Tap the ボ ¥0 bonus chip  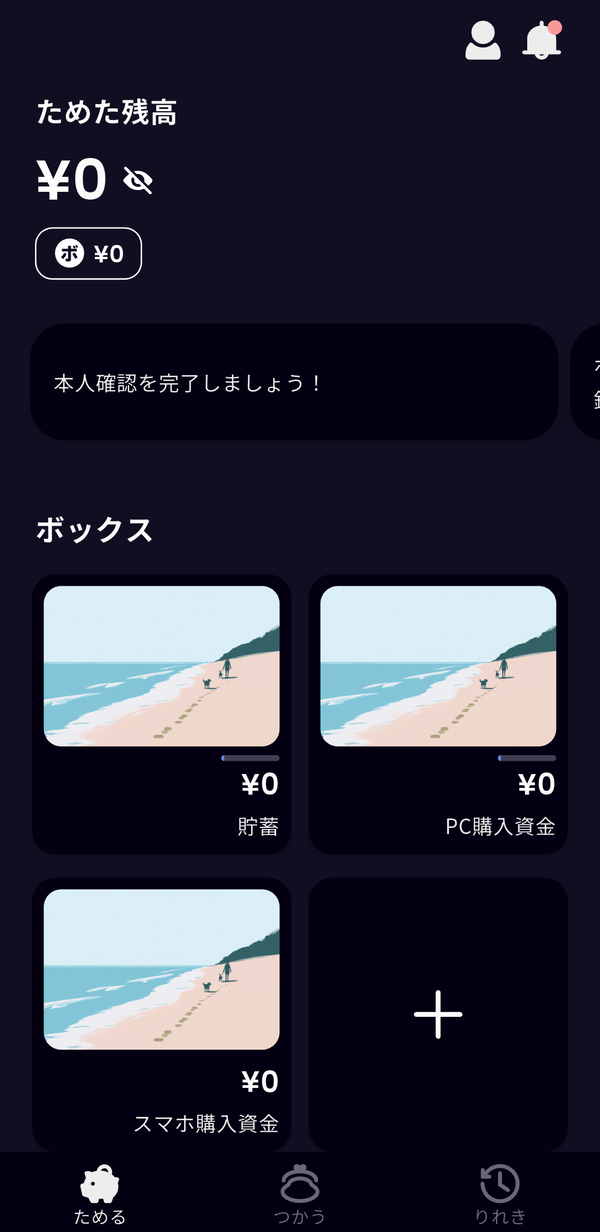(x=89, y=253)
